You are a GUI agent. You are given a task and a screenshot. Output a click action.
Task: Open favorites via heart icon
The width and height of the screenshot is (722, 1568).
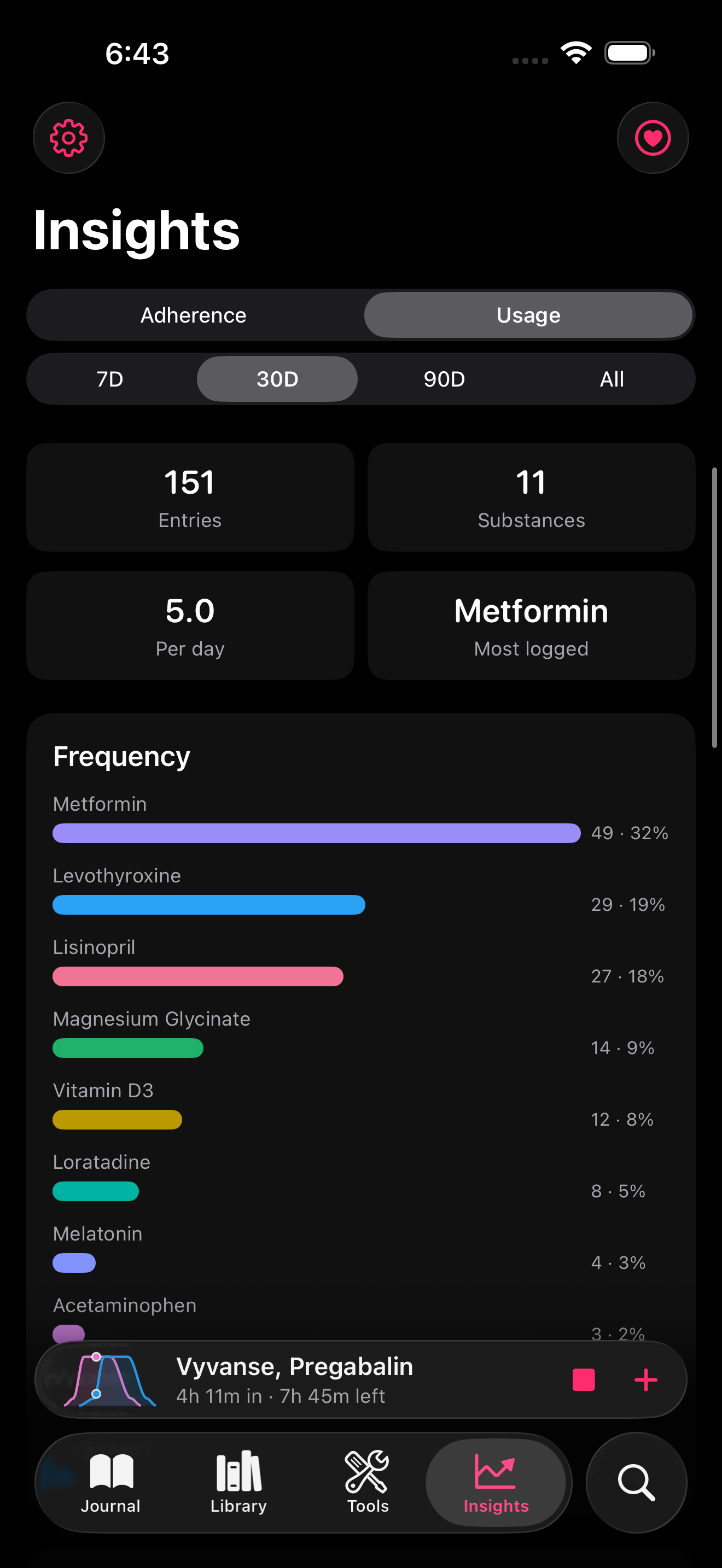[x=653, y=138]
